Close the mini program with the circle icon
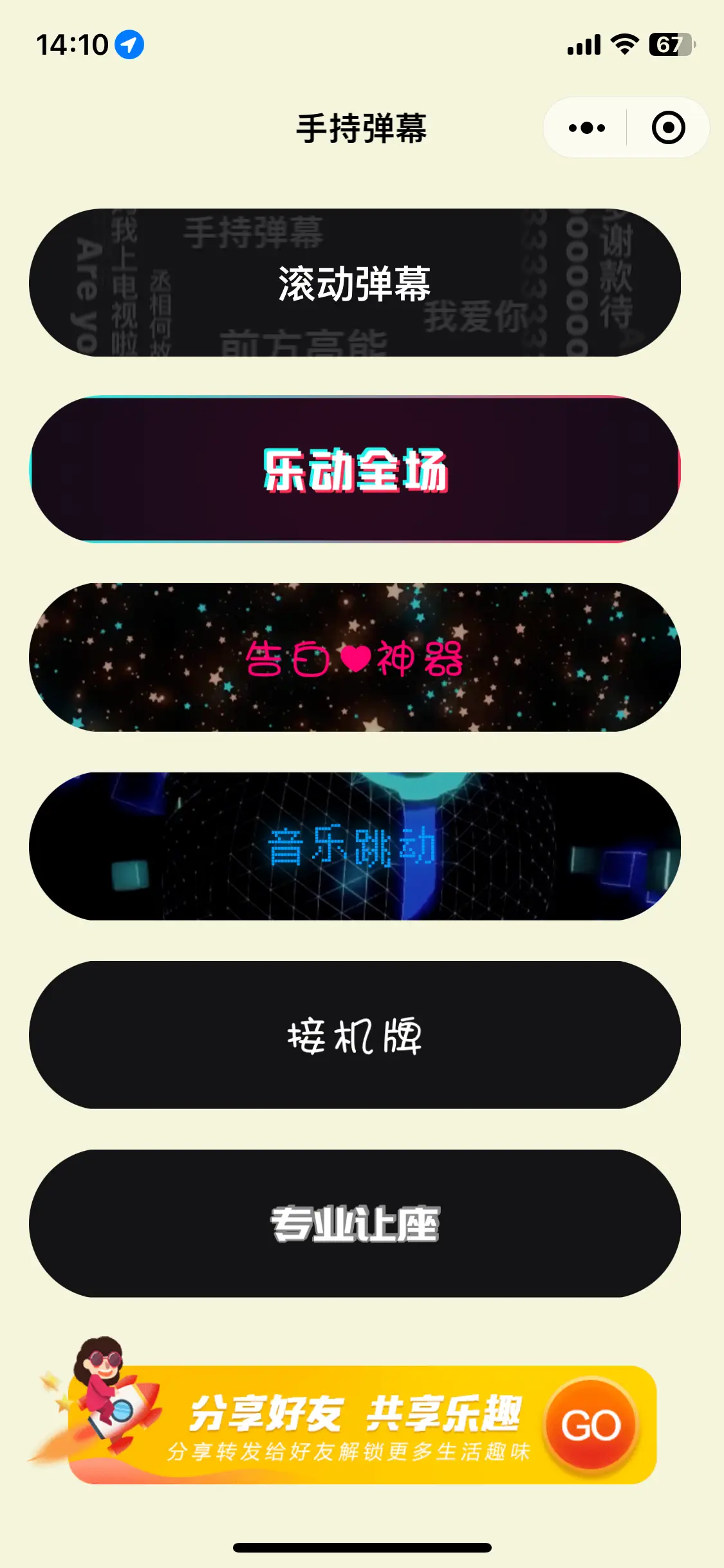The image size is (724, 1568). (x=668, y=127)
